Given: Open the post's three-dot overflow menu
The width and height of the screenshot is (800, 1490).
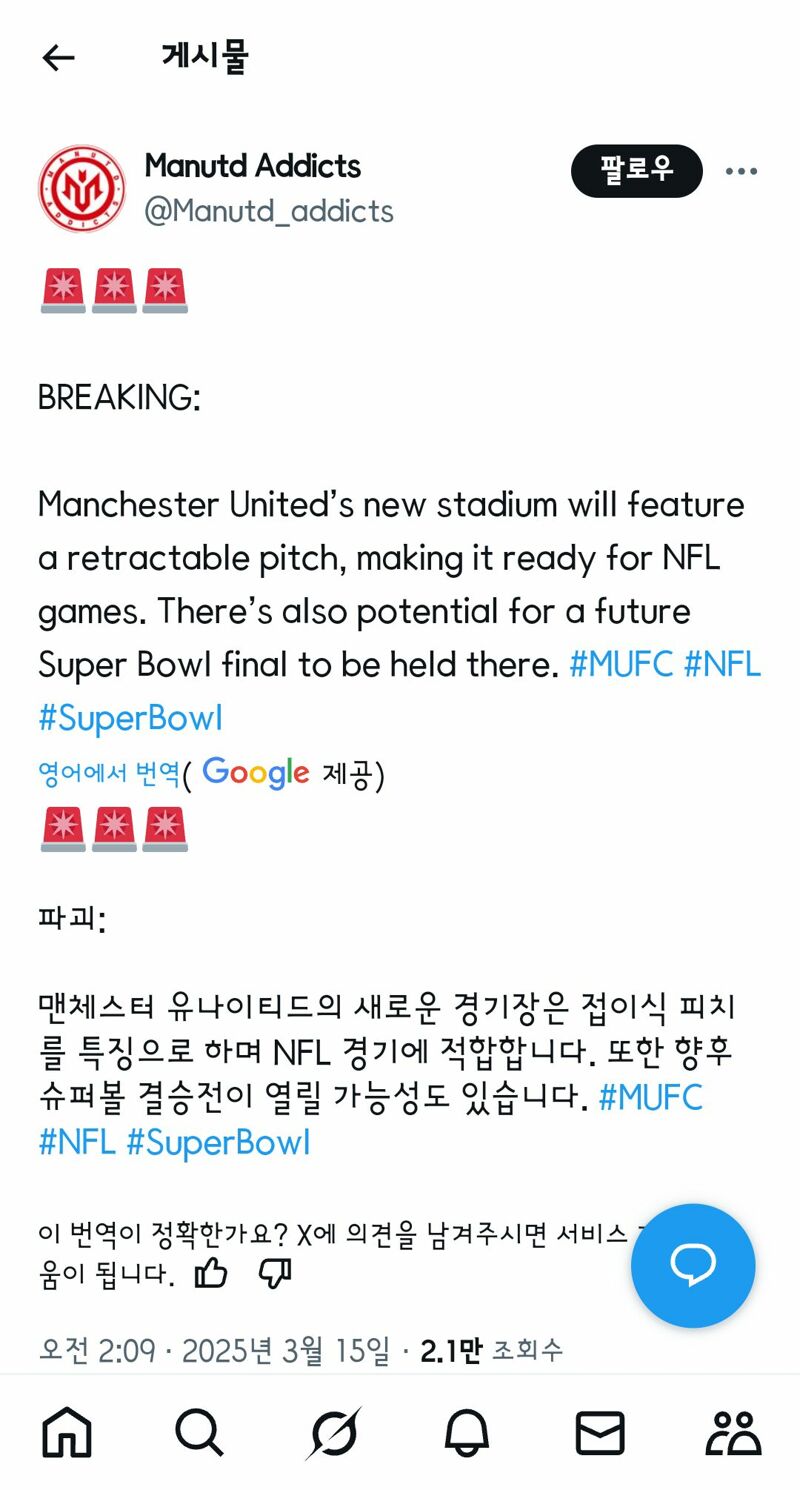Looking at the screenshot, I should 741,171.
